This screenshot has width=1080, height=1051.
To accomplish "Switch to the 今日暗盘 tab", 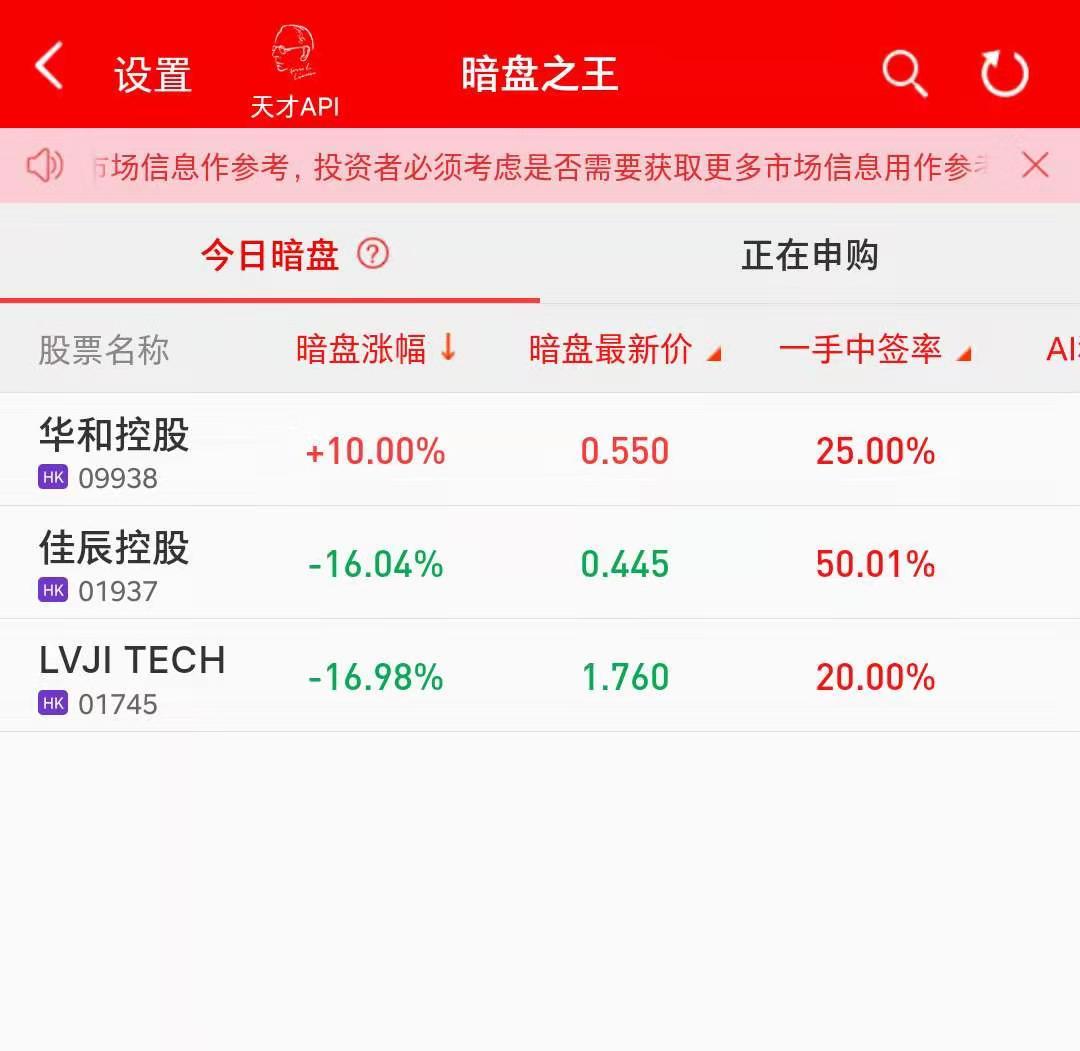I will click(x=270, y=256).
